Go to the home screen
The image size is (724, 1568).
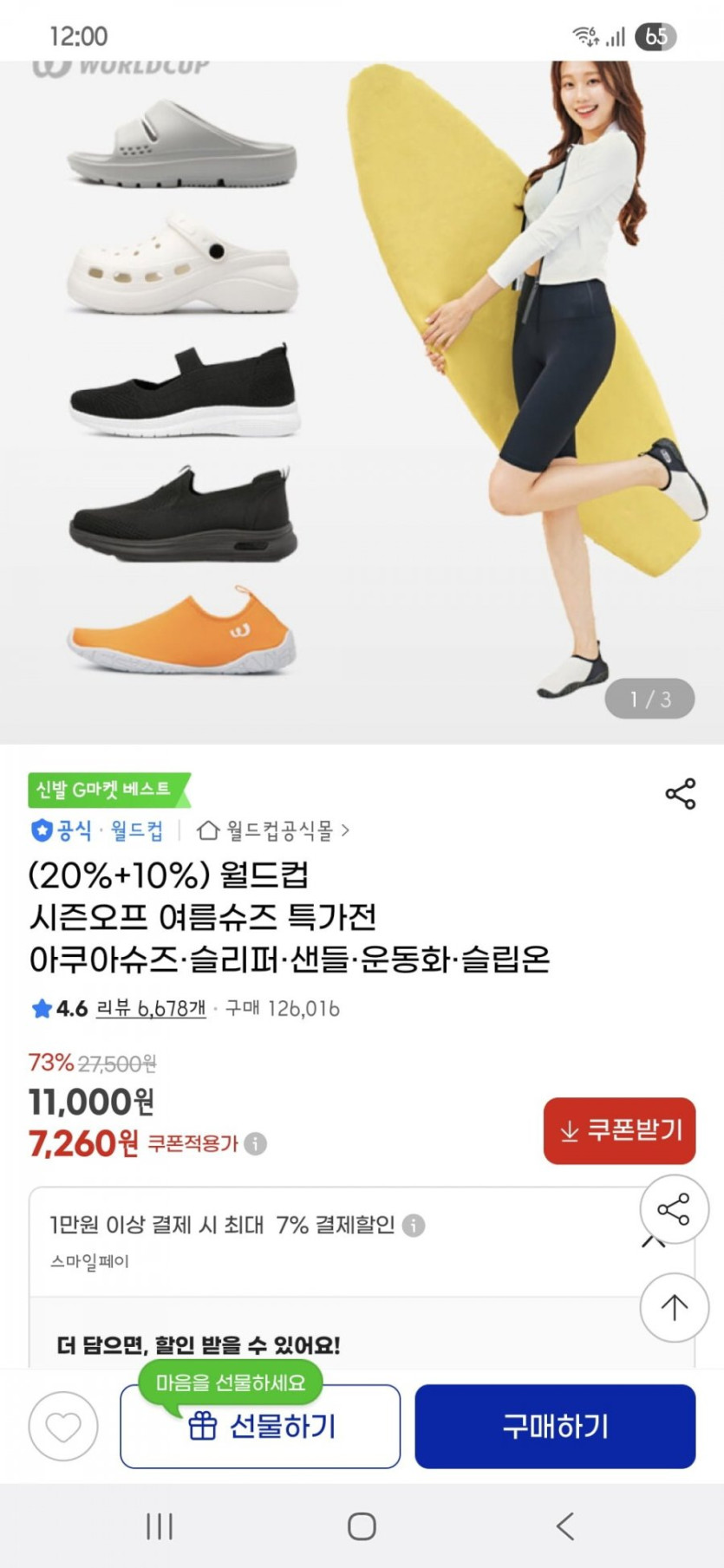362,1526
